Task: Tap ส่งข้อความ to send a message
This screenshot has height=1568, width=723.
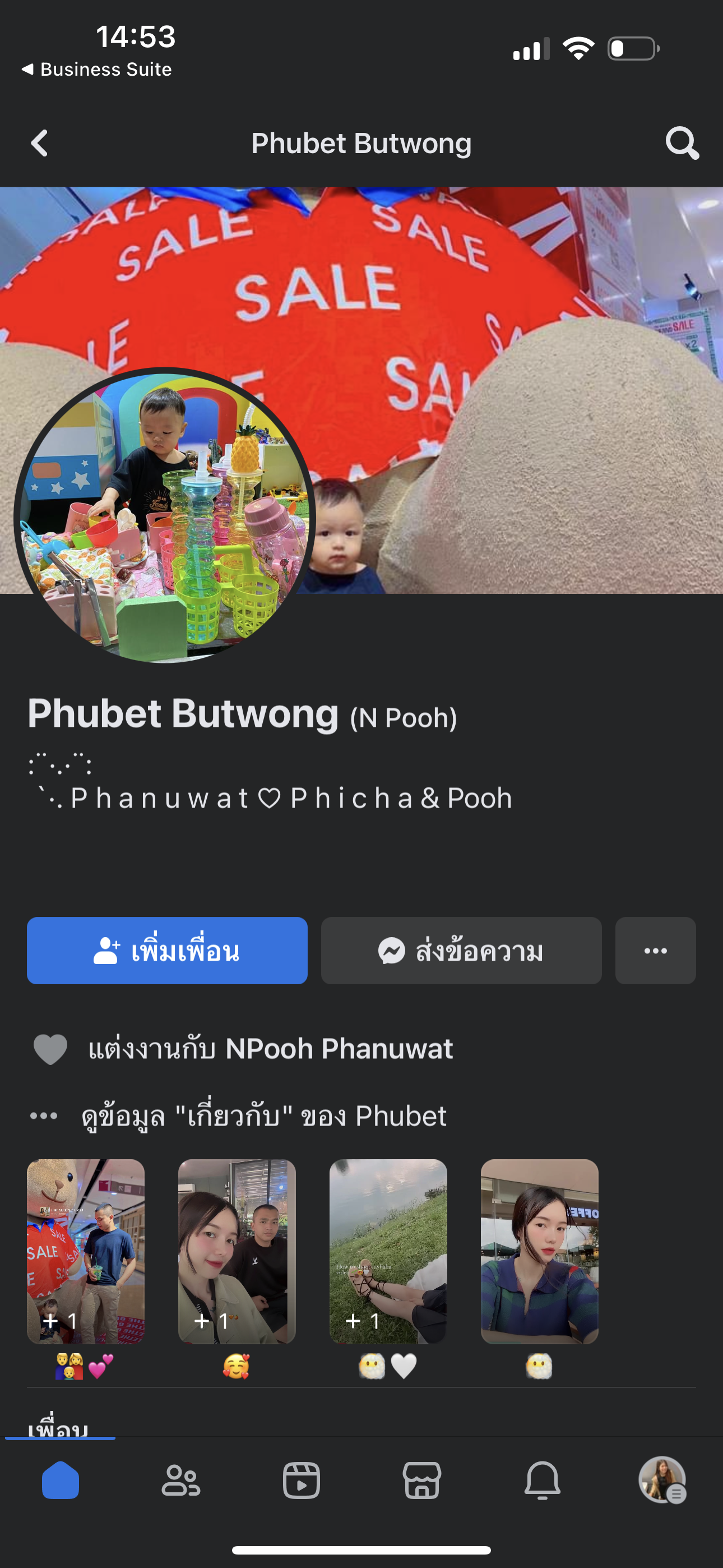Action: (x=461, y=951)
